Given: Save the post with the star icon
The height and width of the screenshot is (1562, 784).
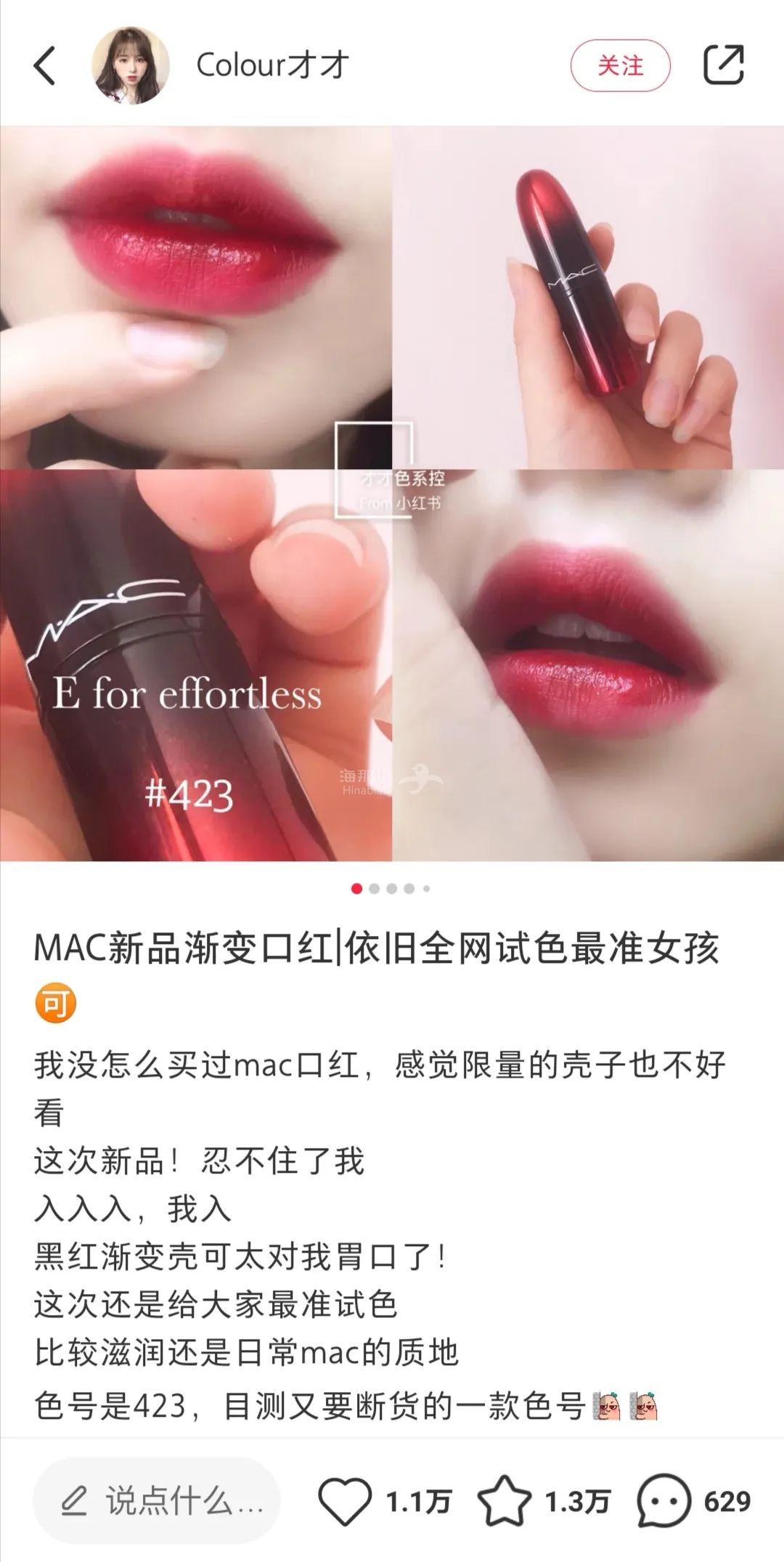Looking at the screenshot, I should pos(505,1500).
